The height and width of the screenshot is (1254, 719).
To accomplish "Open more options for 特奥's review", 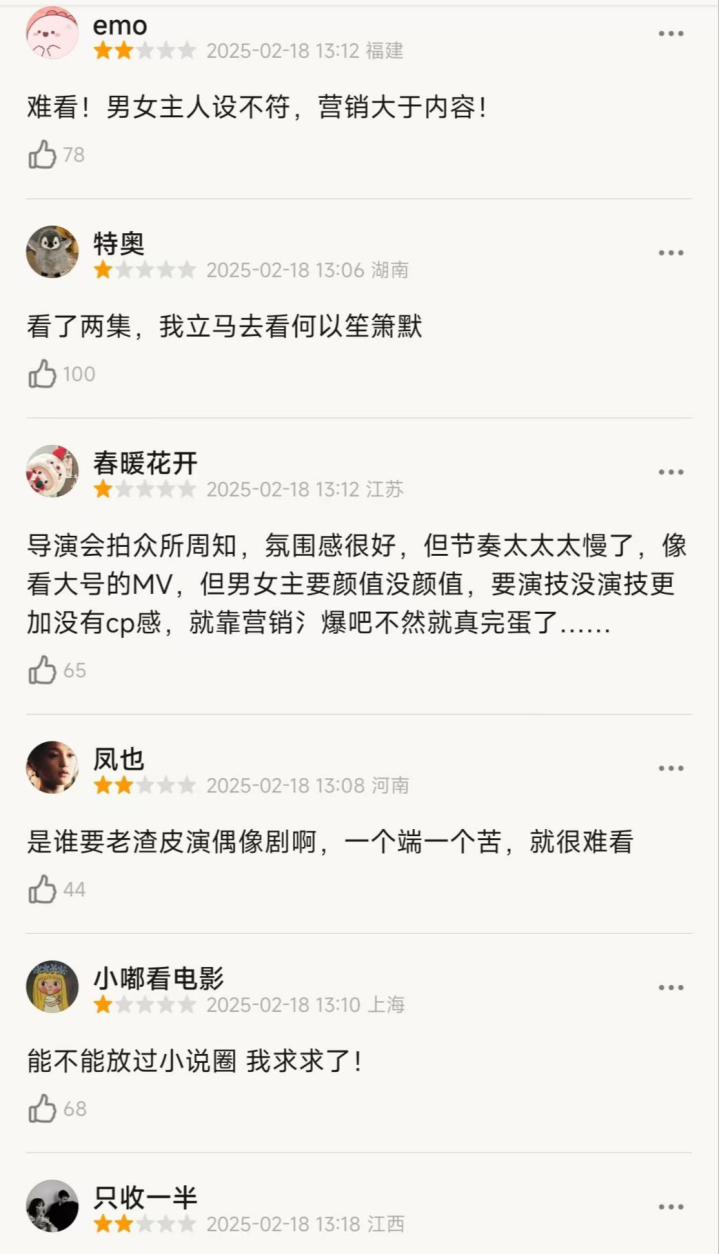I will (671, 253).
